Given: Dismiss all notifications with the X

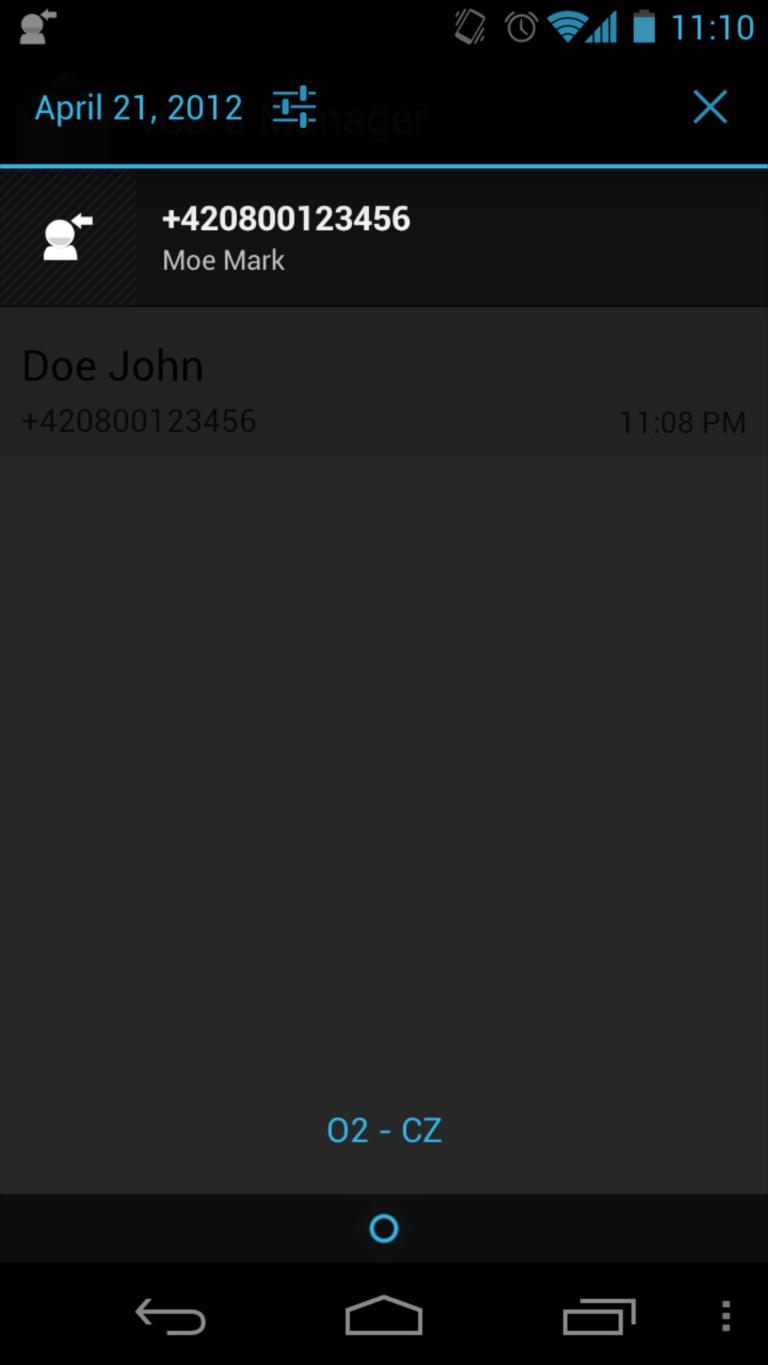Looking at the screenshot, I should click(x=710, y=107).
